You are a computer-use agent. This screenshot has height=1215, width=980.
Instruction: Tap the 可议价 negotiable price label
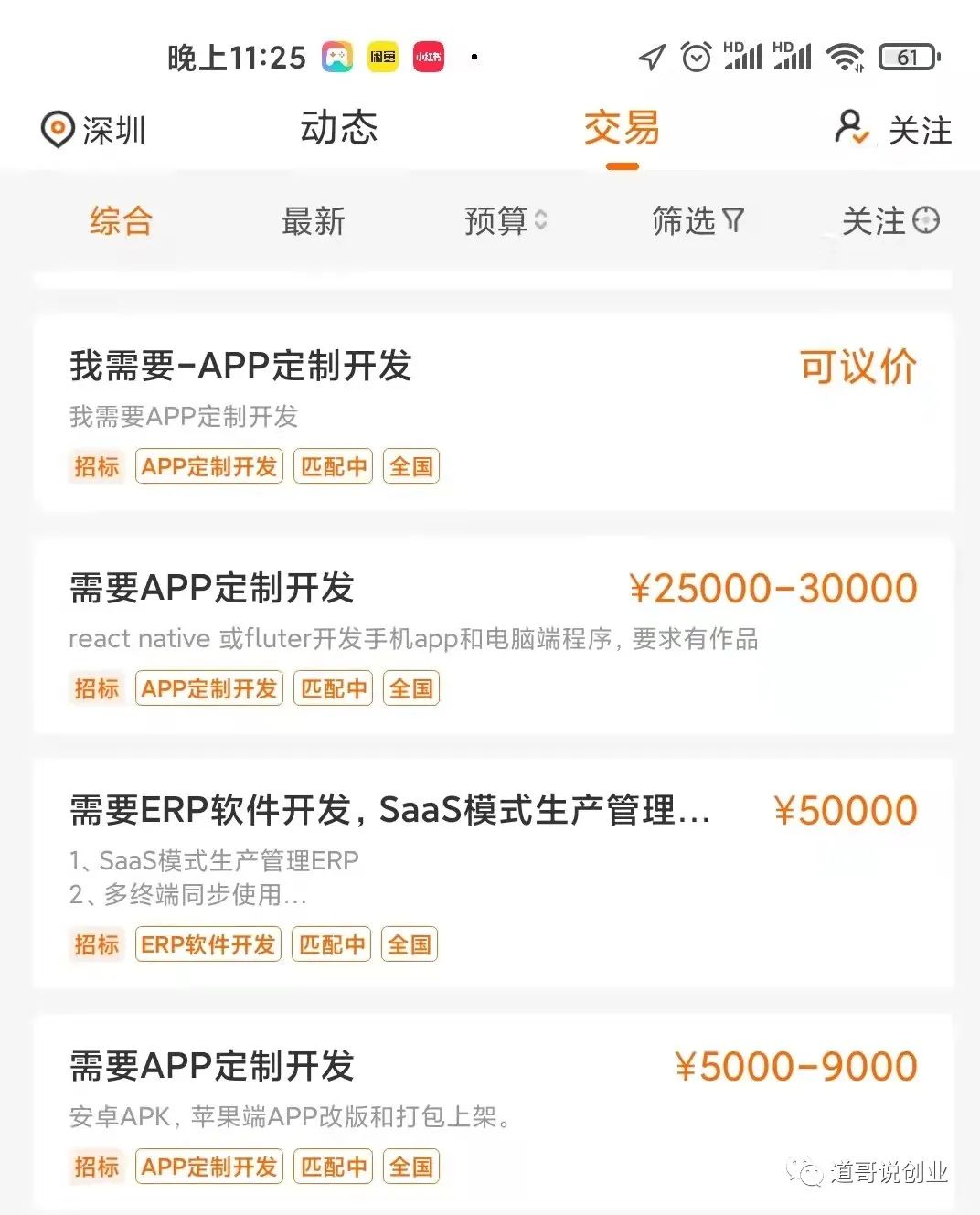click(x=856, y=366)
